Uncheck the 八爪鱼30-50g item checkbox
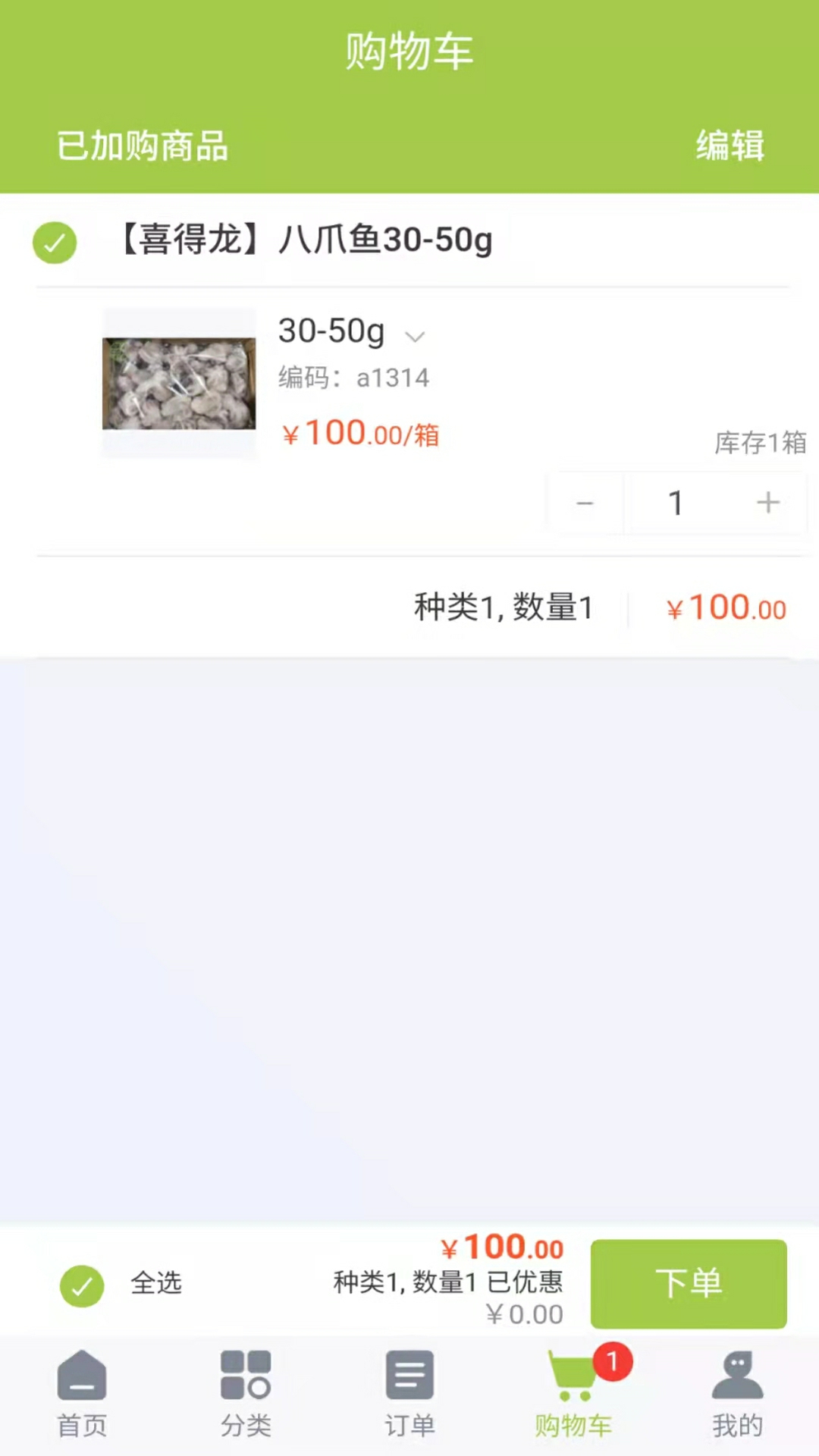 click(55, 243)
